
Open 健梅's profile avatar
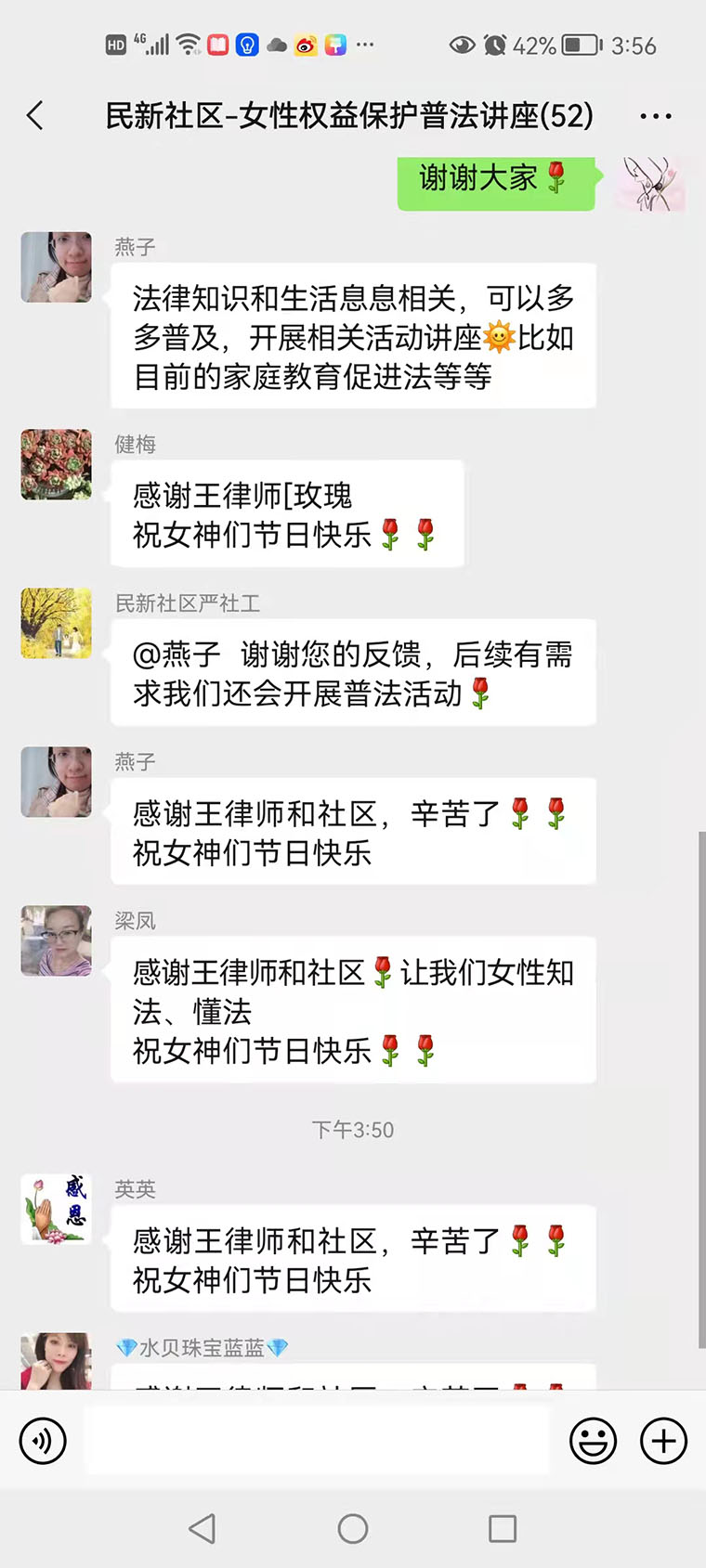point(57,464)
